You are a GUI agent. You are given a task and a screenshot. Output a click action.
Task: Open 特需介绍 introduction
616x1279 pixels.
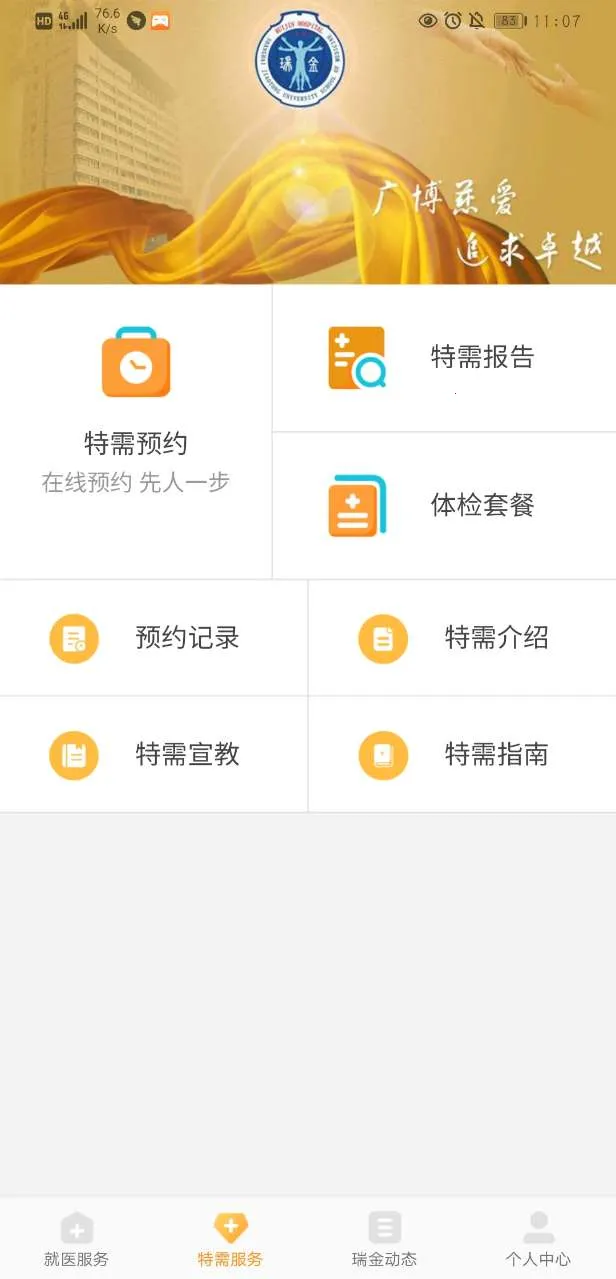[x=462, y=638]
